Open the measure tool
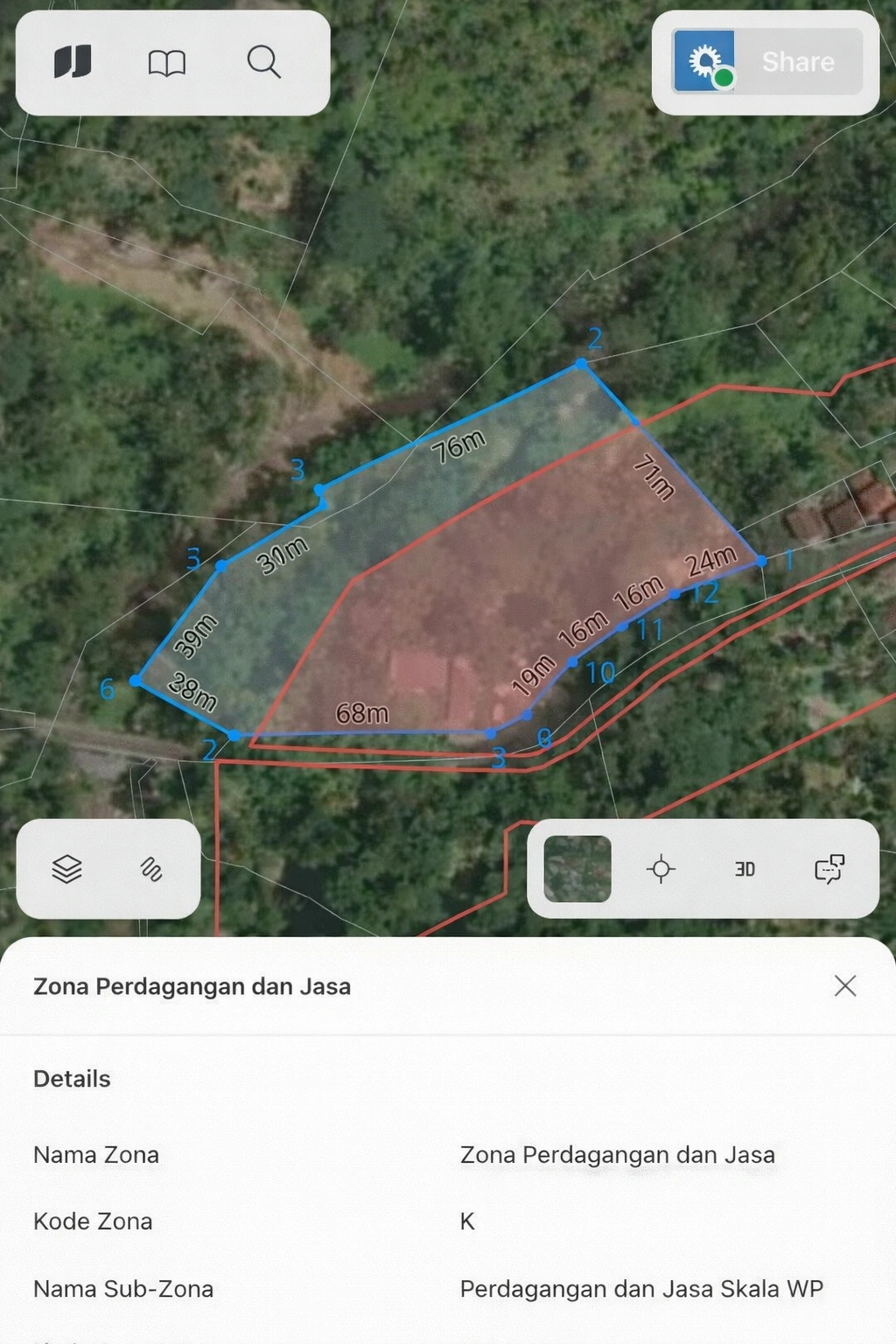Image resolution: width=896 pixels, height=1344 pixels. click(x=151, y=869)
